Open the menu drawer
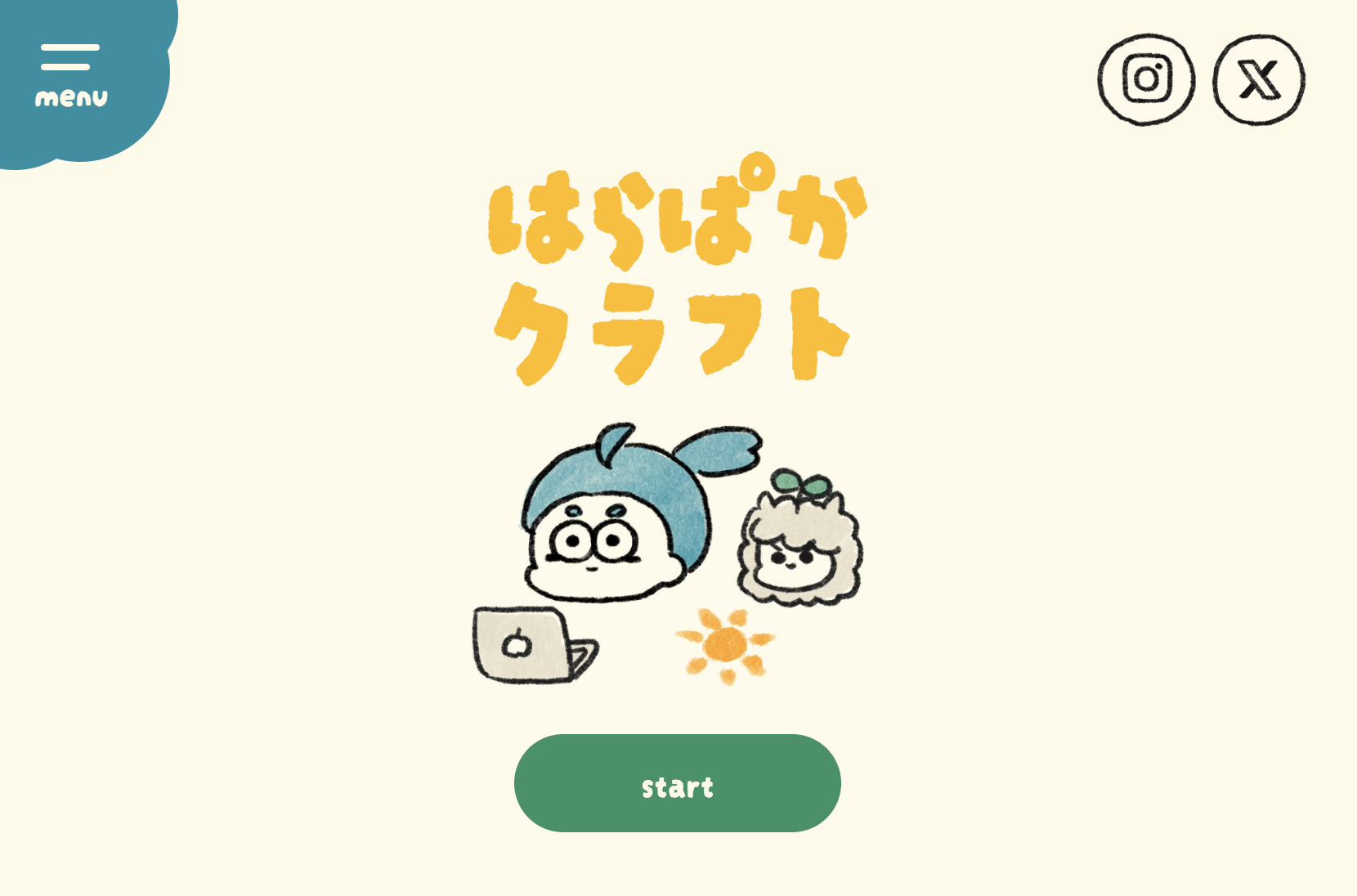 [72, 74]
